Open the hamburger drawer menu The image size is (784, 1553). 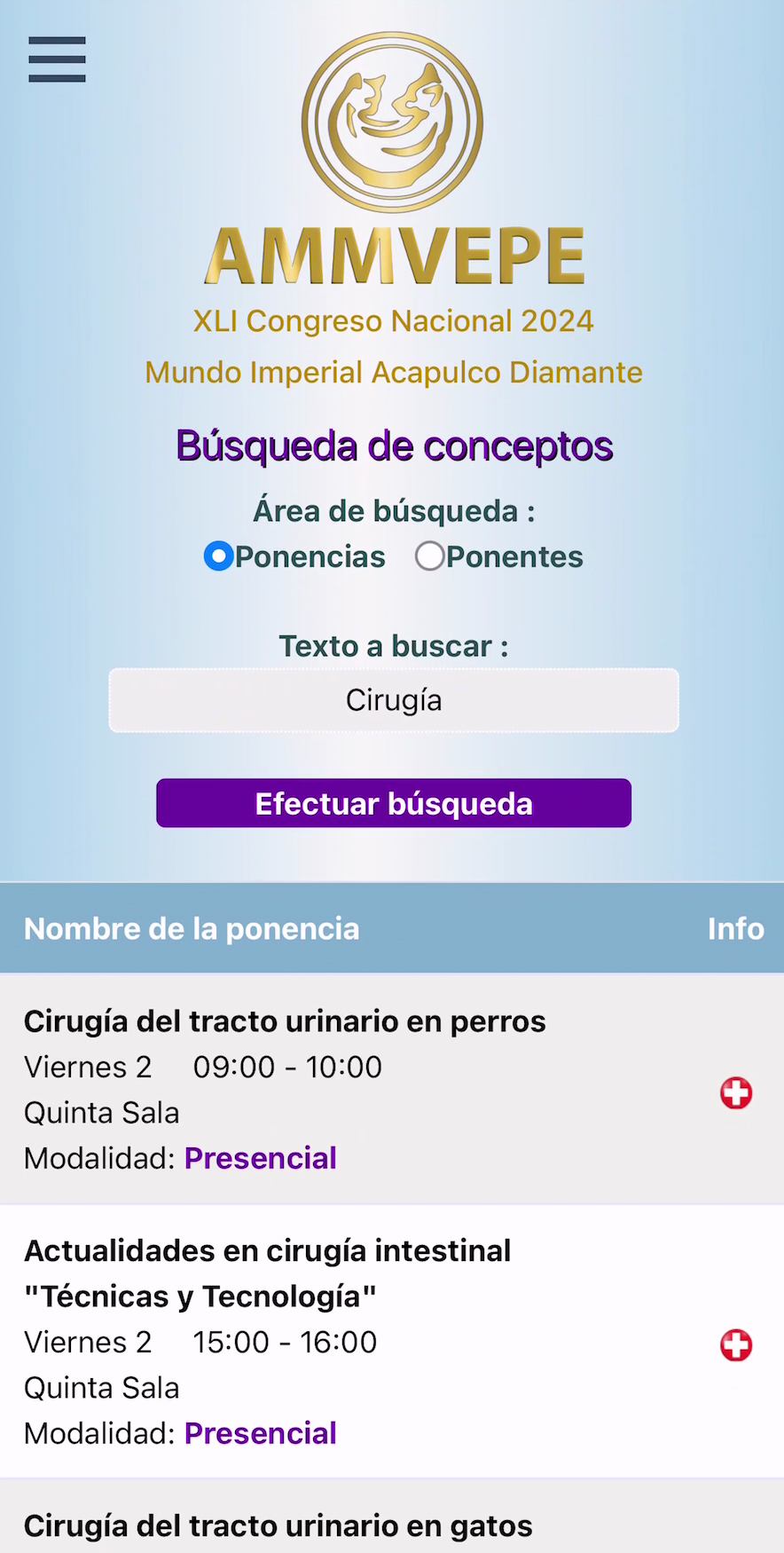pyautogui.click(x=57, y=59)
